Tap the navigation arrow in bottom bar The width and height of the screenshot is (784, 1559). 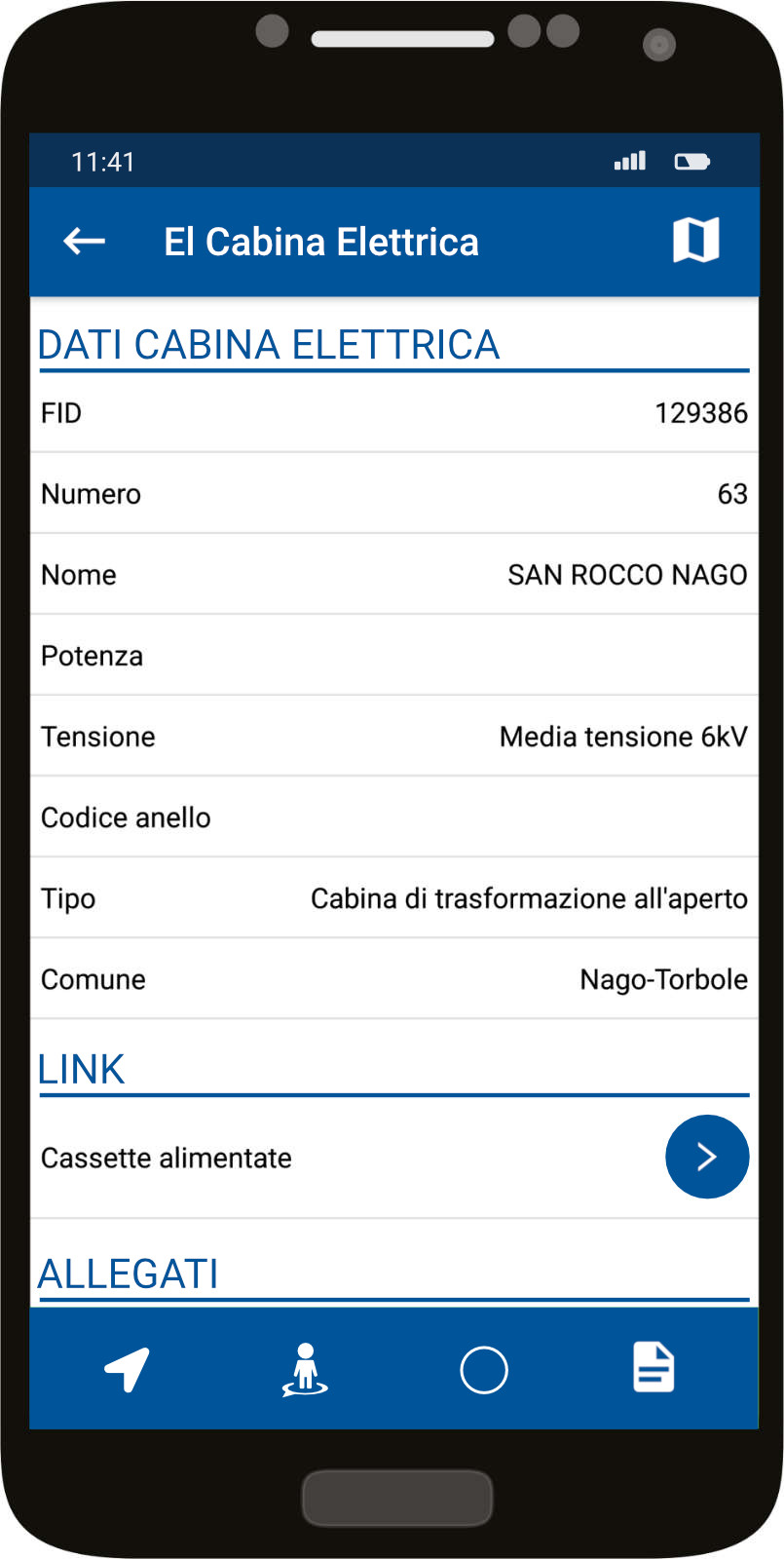128,1369
